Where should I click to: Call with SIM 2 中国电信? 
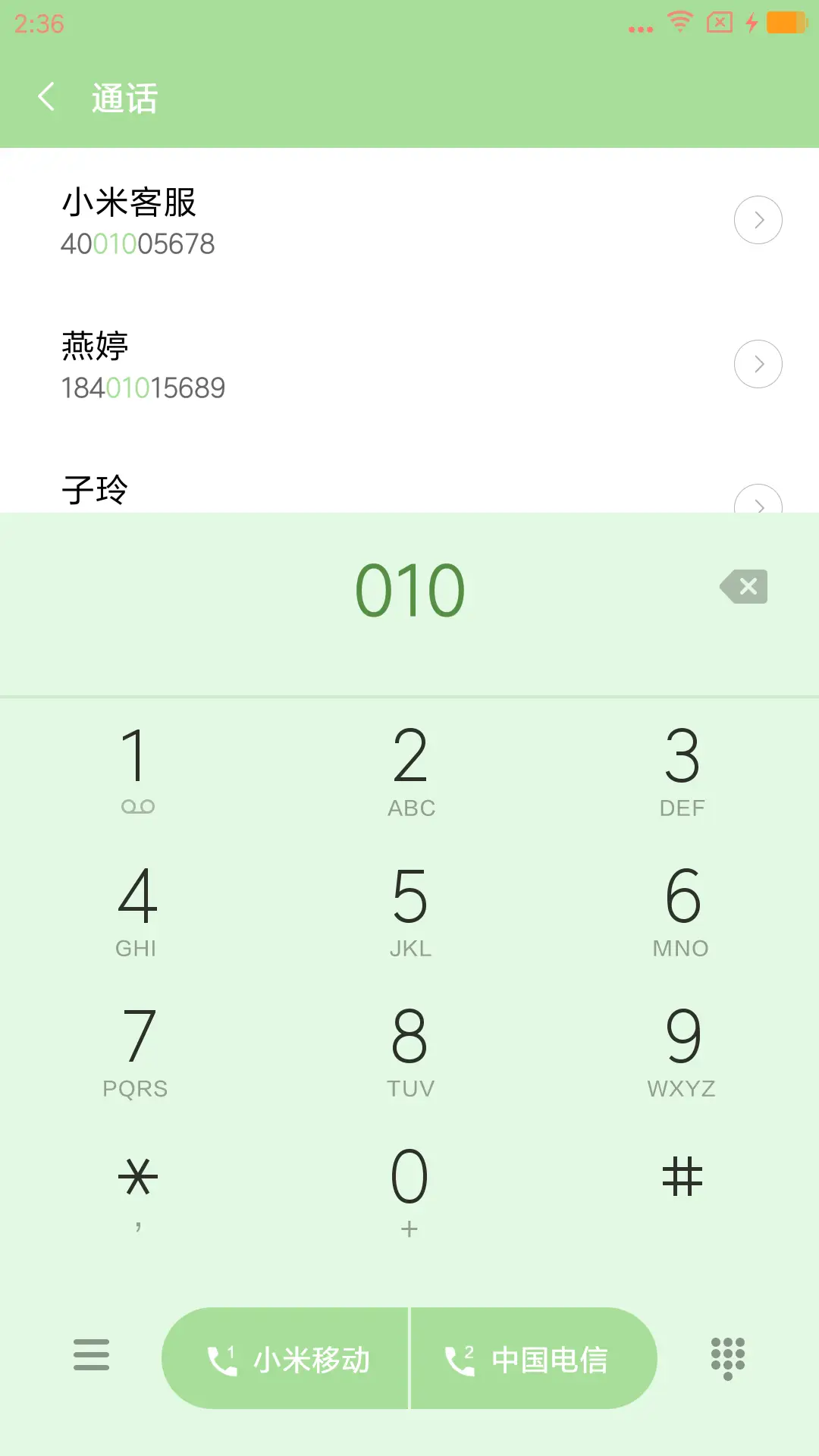[x=531, y=1357]
